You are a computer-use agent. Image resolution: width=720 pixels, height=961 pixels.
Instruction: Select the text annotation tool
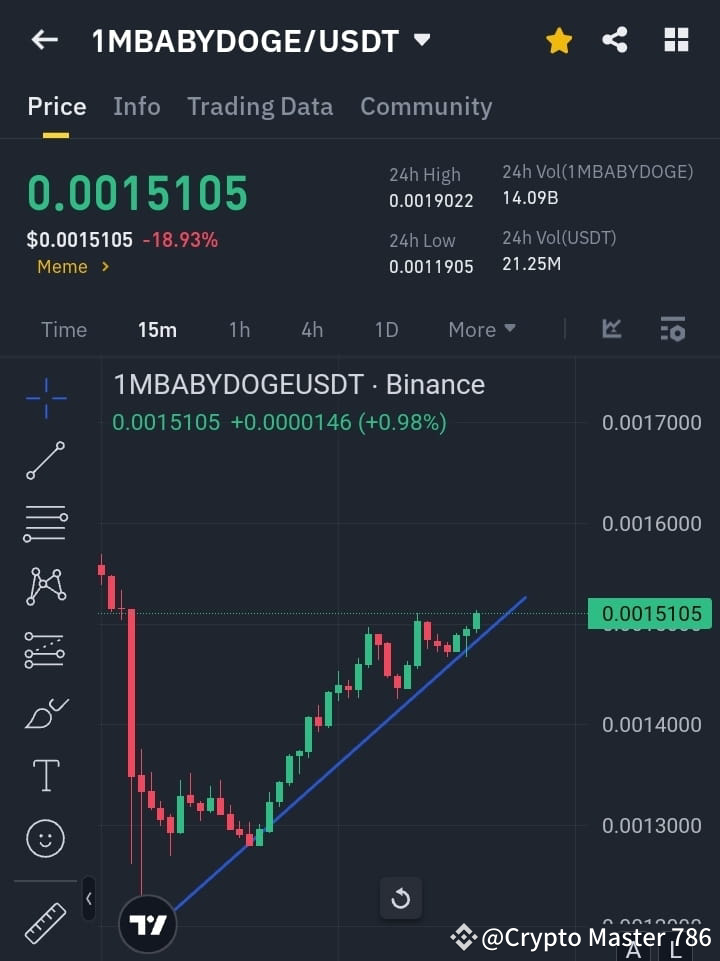[45, 775]
